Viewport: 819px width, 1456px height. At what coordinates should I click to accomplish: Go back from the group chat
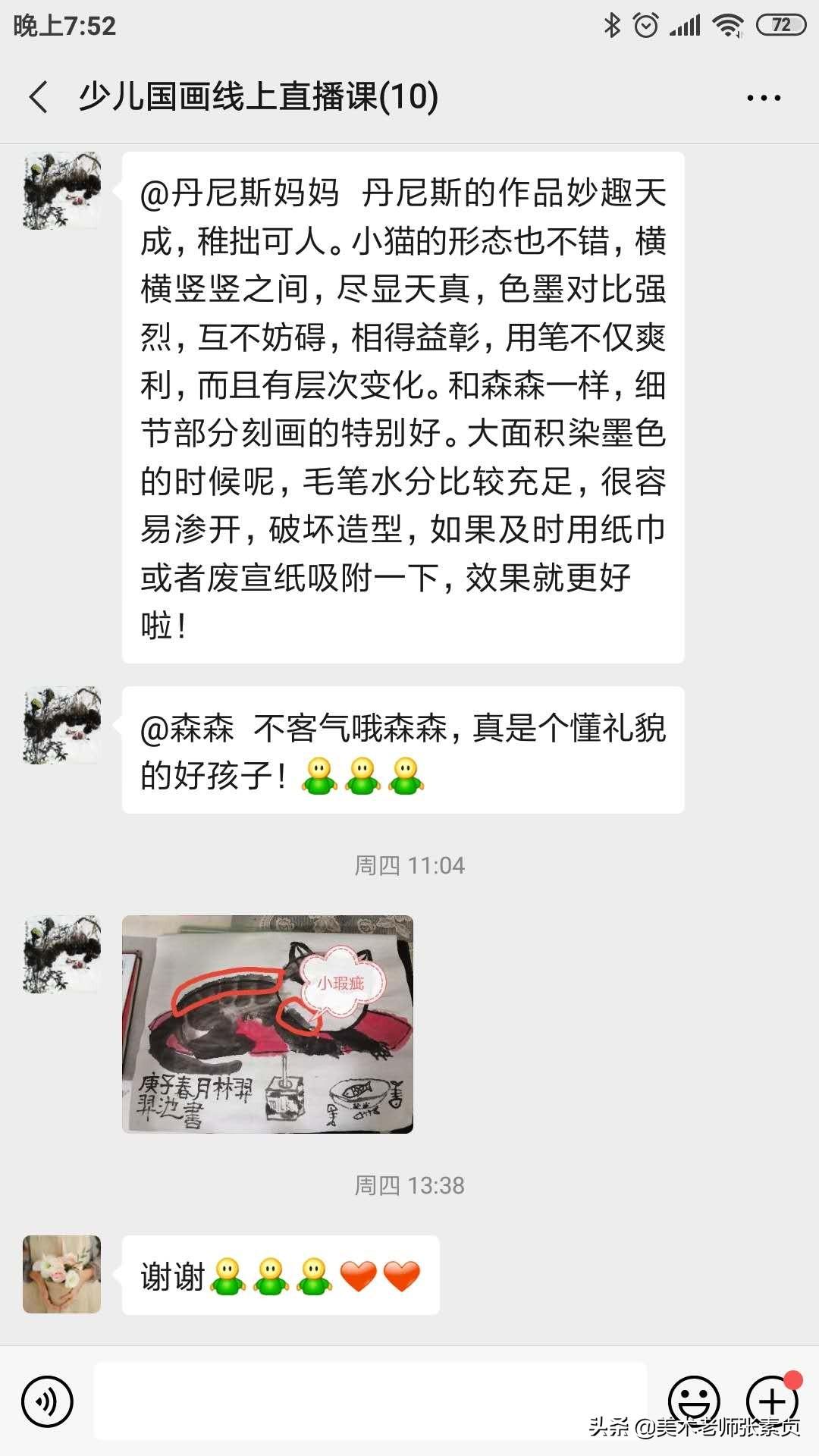[x=39, y=97]
